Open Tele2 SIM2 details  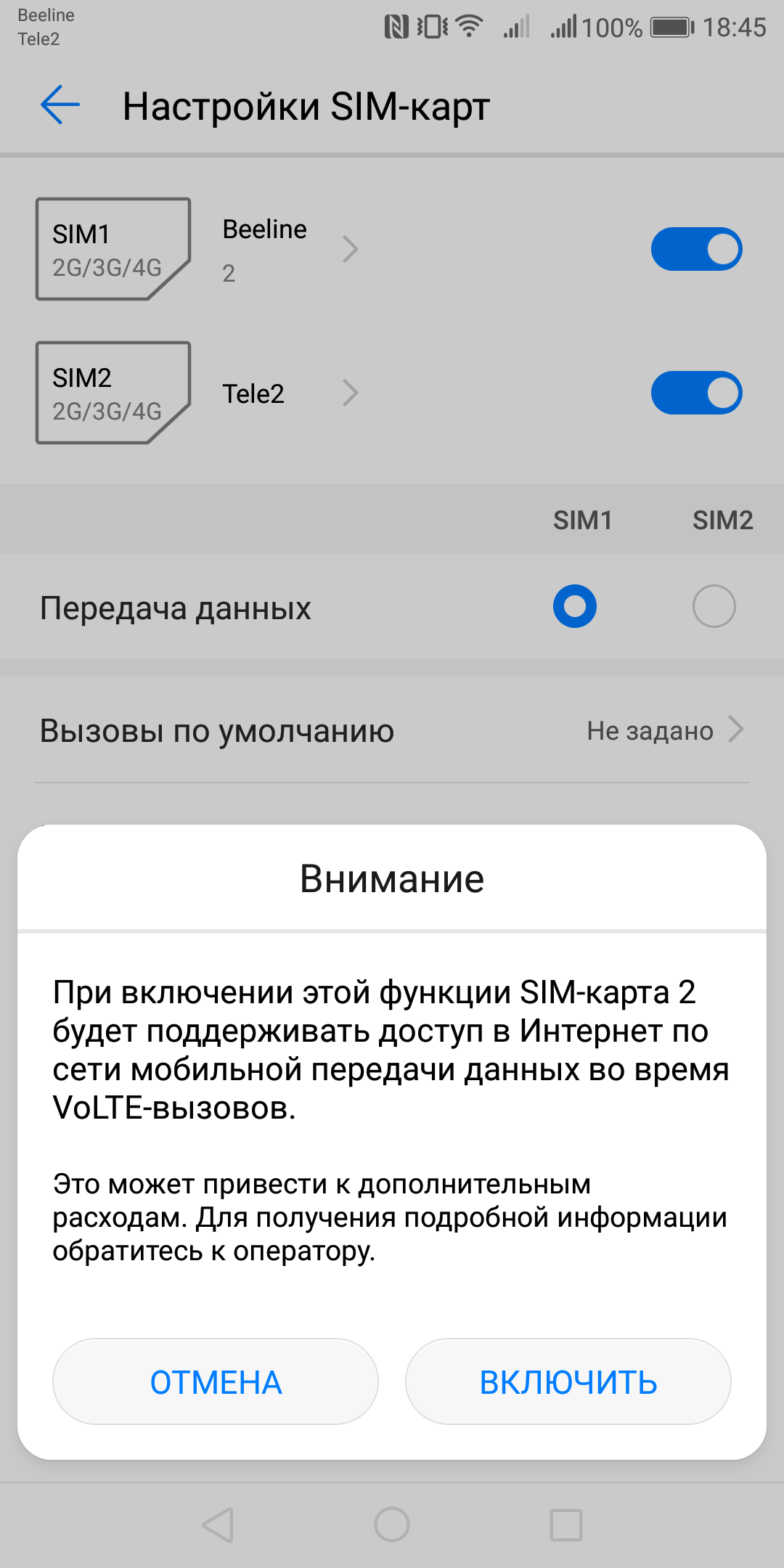[289, 393]
